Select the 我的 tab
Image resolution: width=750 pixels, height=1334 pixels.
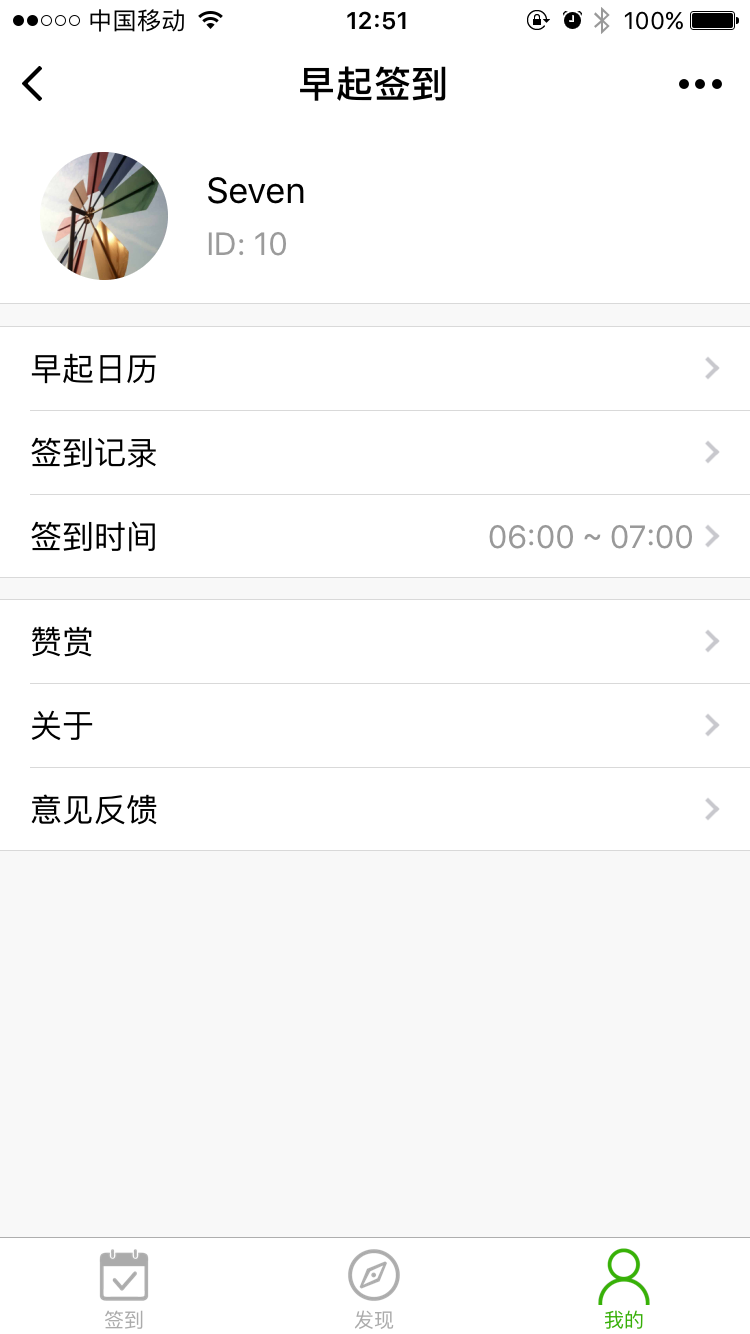[624, 1288]
